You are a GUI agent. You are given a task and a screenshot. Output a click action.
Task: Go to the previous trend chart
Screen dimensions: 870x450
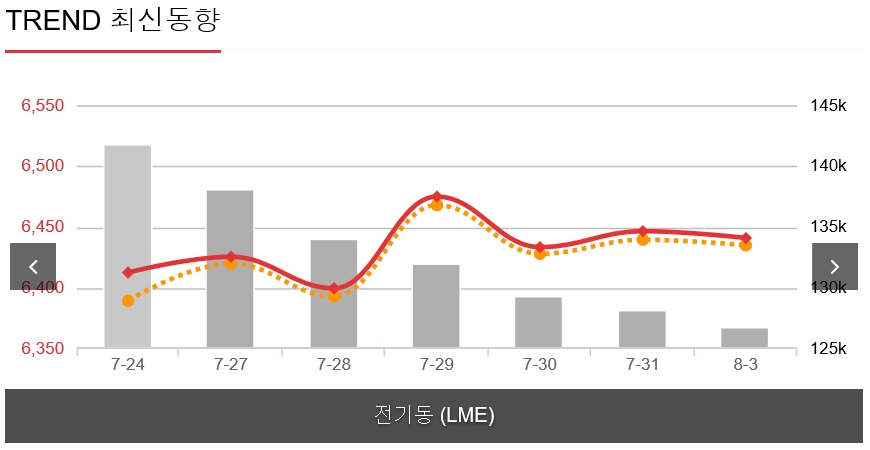click(x=33, y=267)
